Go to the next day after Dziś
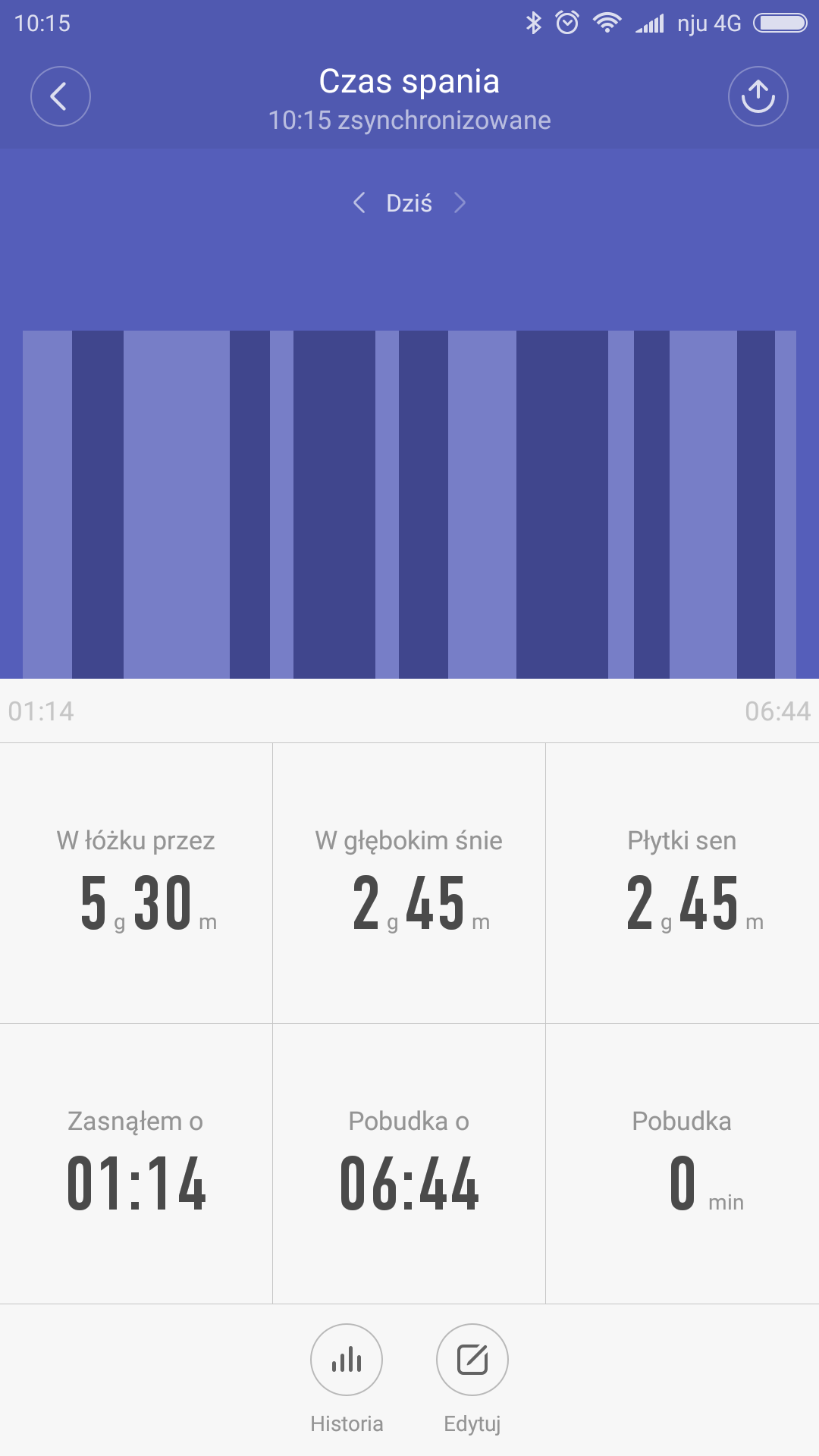This screenshot has height=1456, width=819. (459, 202)
